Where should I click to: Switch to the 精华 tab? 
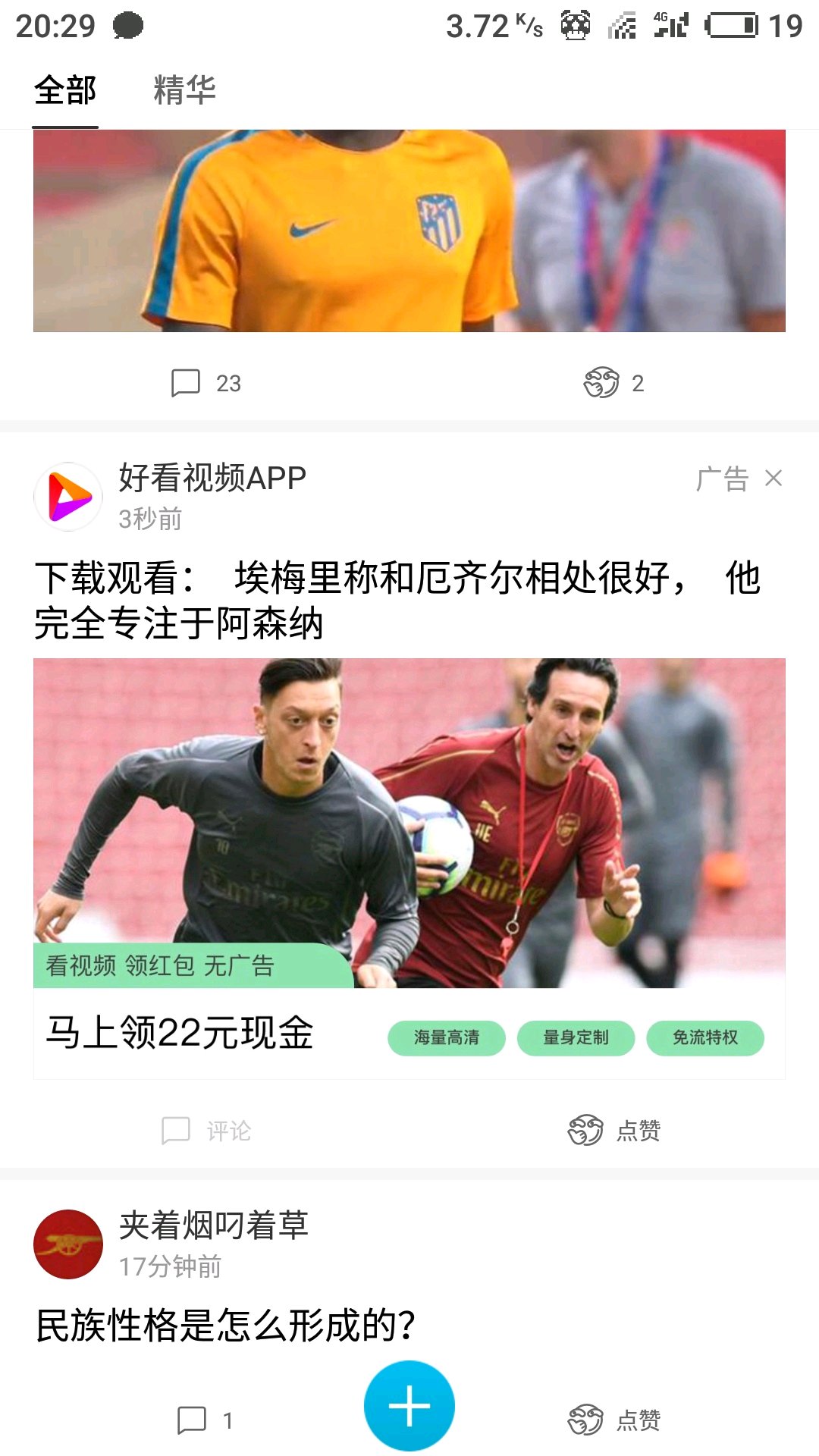click(184, 90)
